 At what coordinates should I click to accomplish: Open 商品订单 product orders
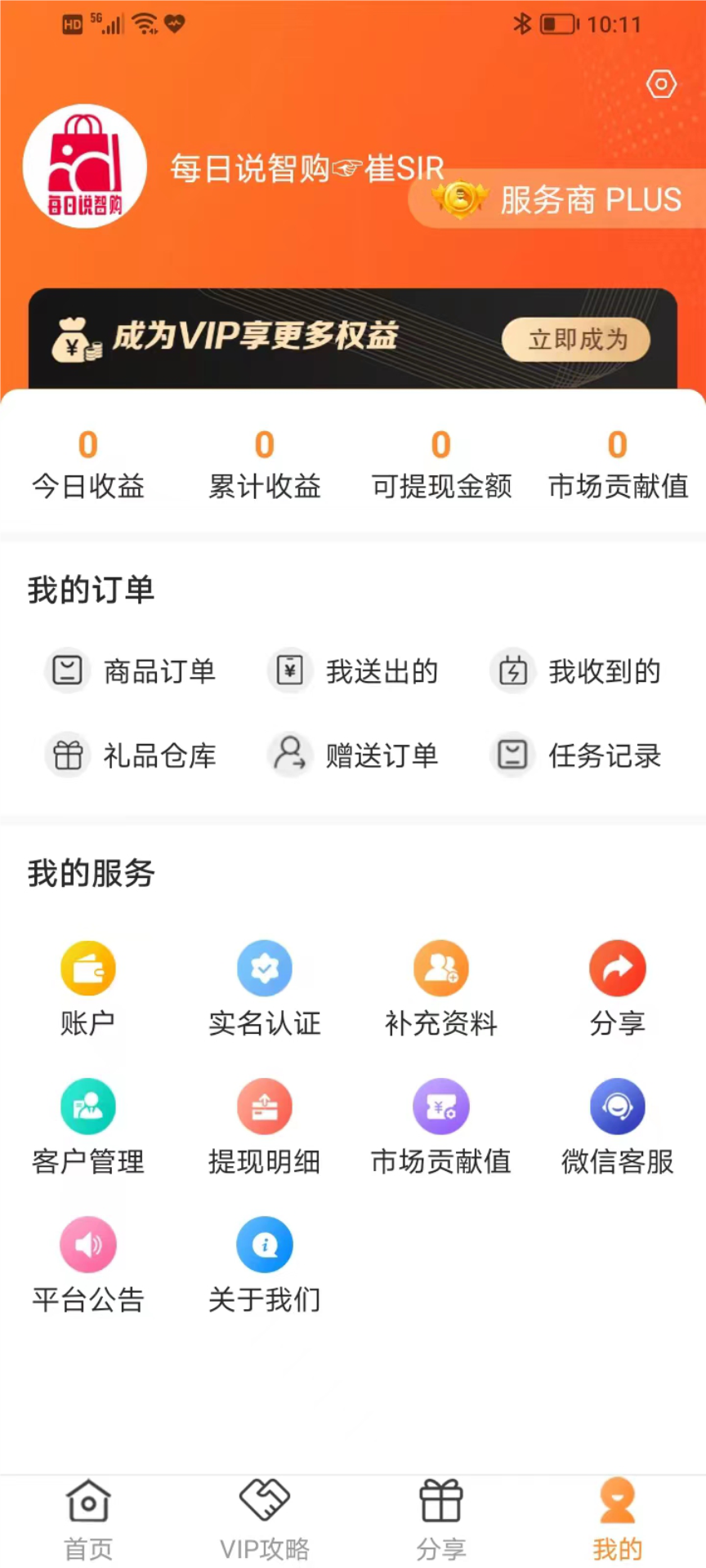tap(131, 671)
